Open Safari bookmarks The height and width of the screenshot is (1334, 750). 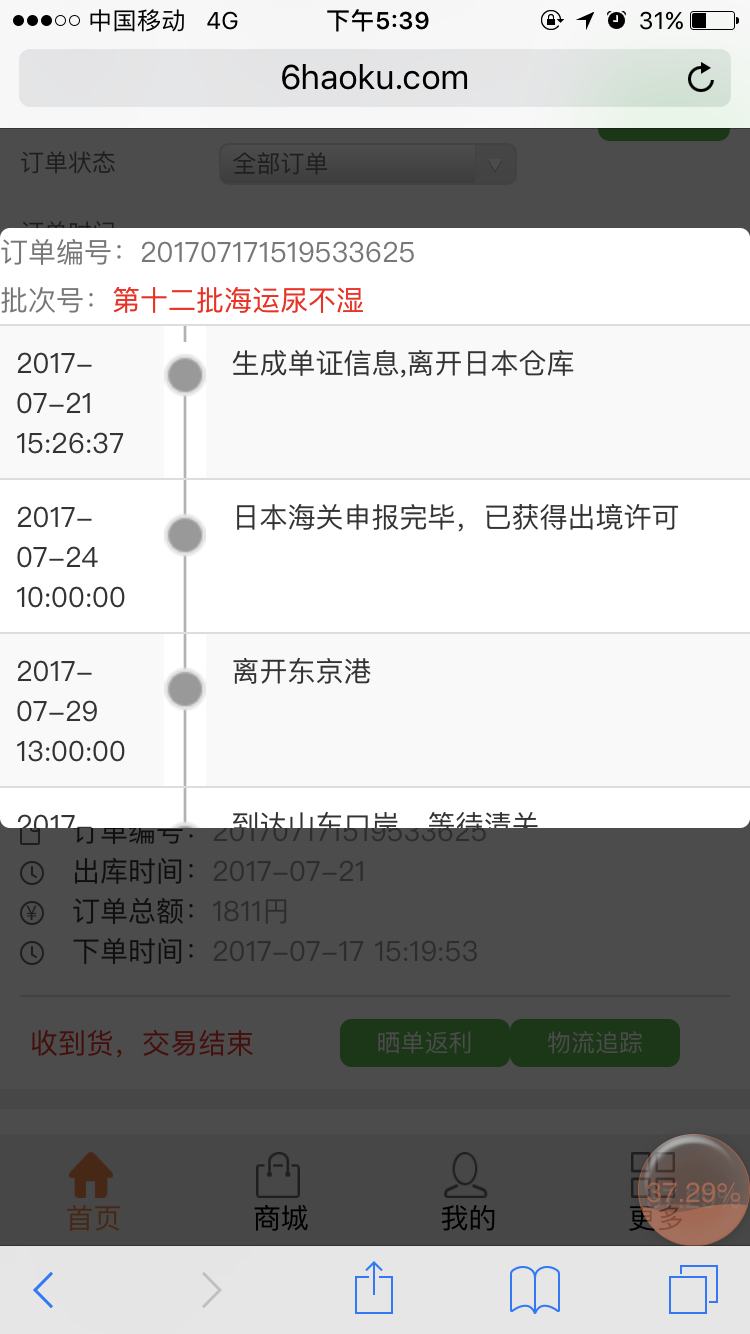point(535,1290)
